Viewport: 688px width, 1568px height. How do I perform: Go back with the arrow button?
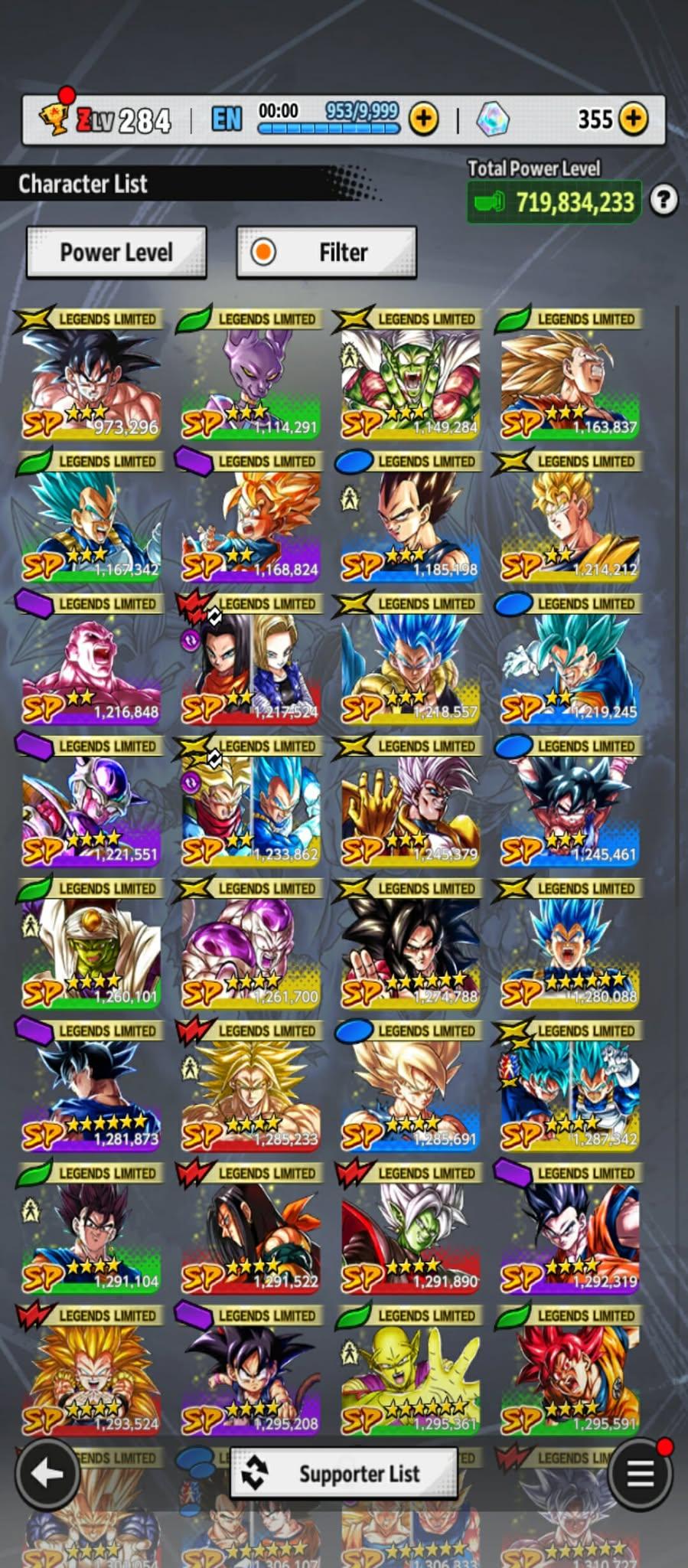[x=47, y=1472]
